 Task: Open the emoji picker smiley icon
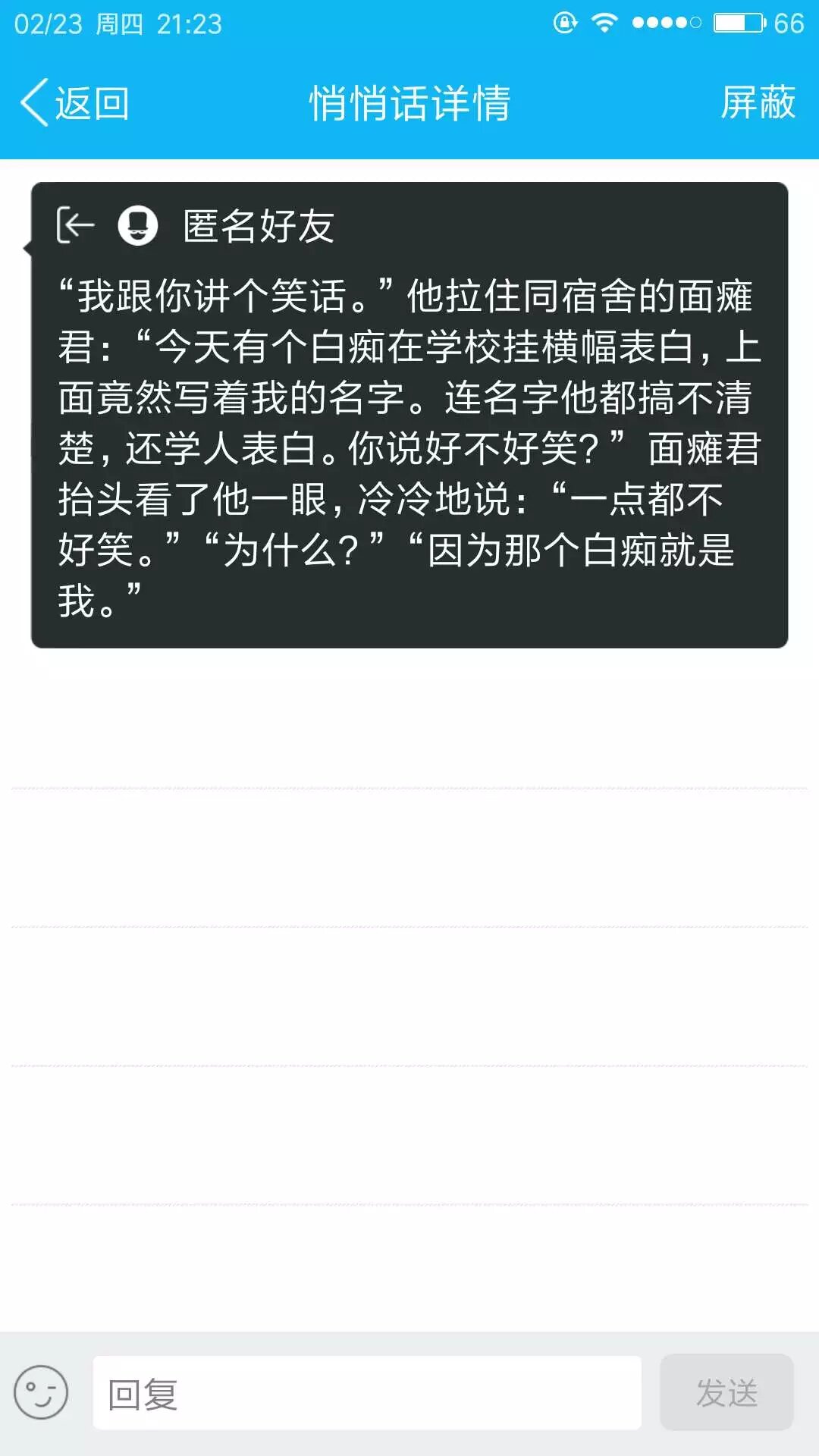coord(41,1392)
